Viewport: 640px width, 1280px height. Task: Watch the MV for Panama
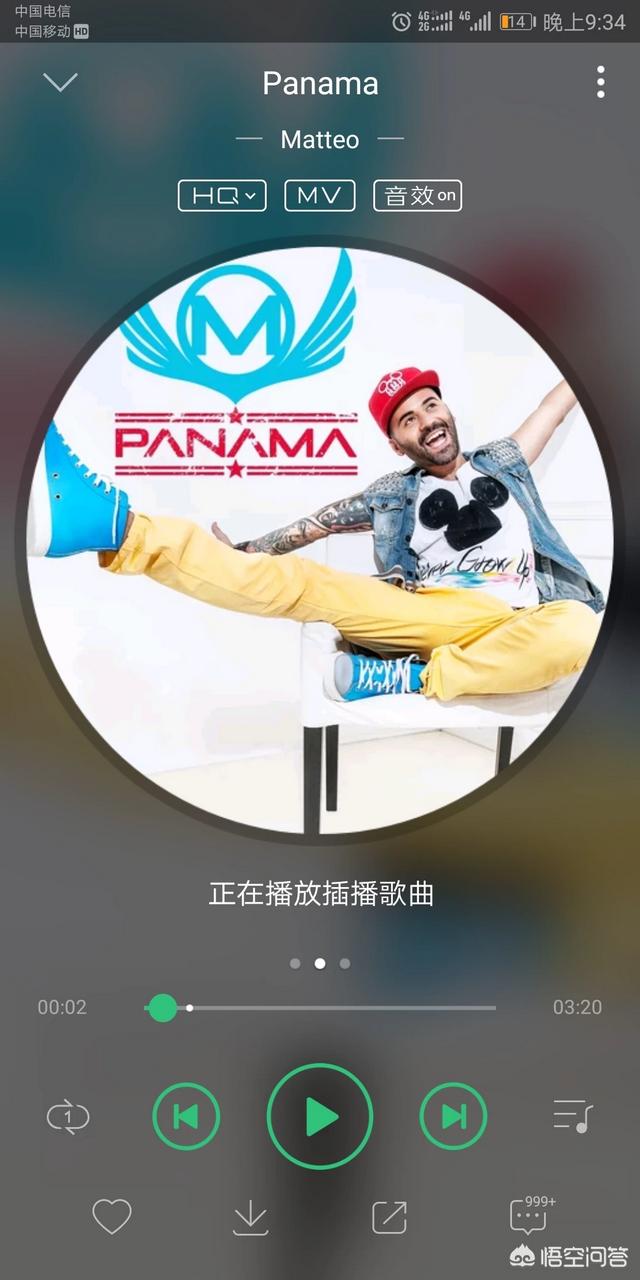click(320, 196)
